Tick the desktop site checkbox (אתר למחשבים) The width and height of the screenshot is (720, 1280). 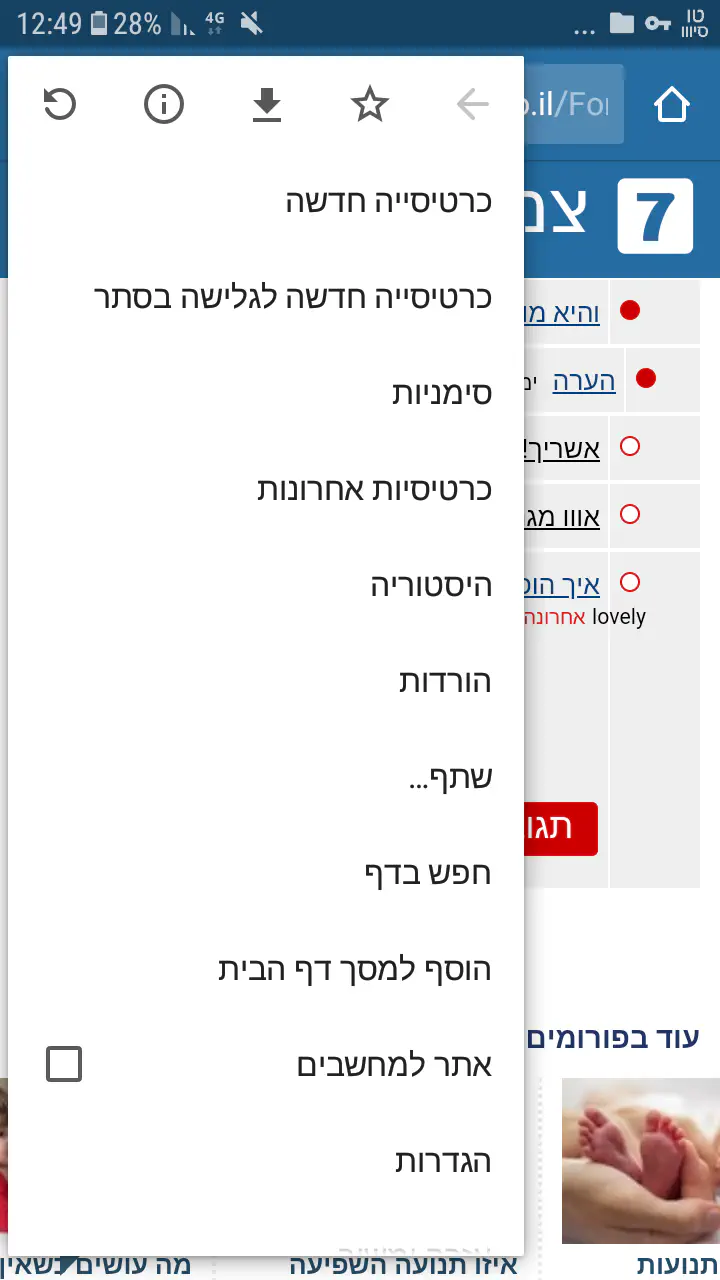click(64, 1065)
